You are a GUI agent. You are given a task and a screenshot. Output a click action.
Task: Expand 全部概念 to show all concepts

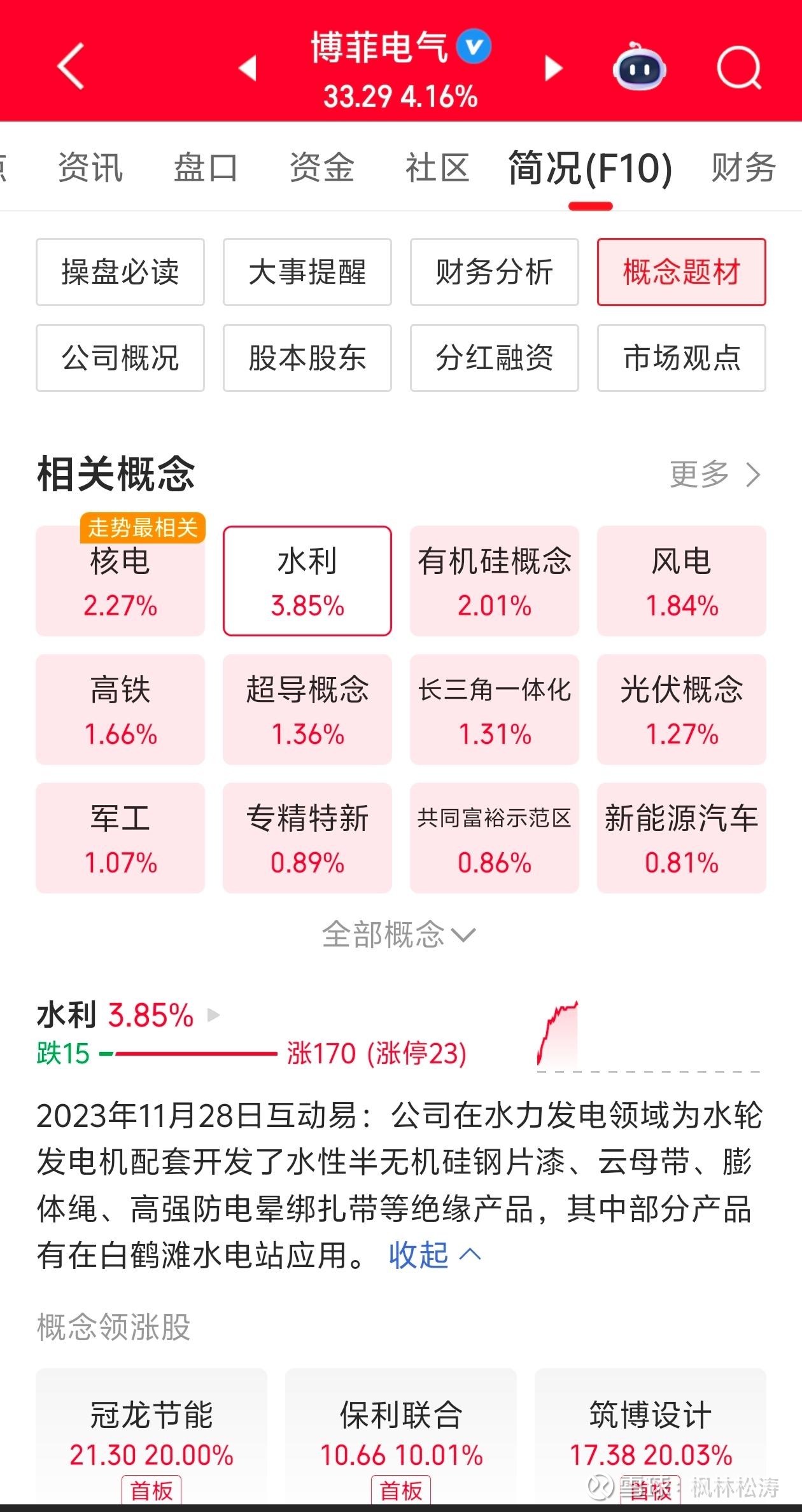[399, 935]
